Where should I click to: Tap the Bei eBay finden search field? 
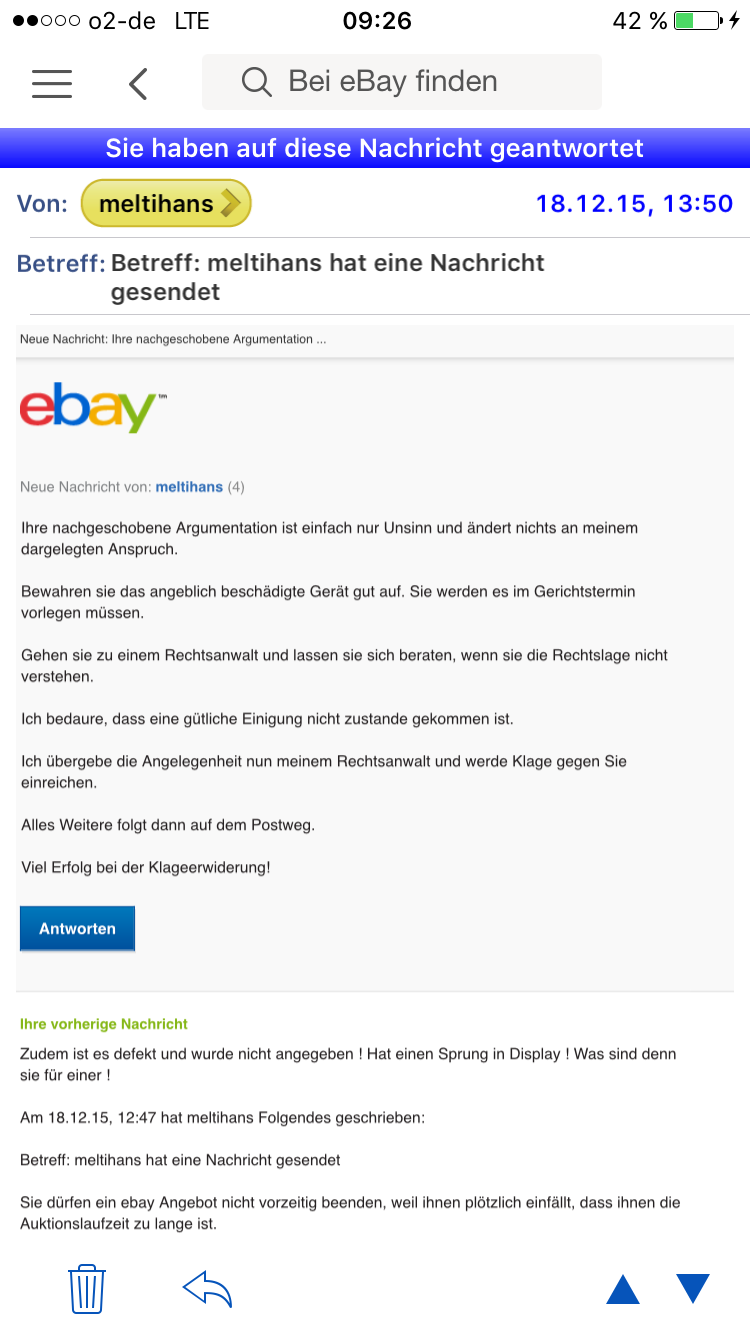tap(402, 82)
